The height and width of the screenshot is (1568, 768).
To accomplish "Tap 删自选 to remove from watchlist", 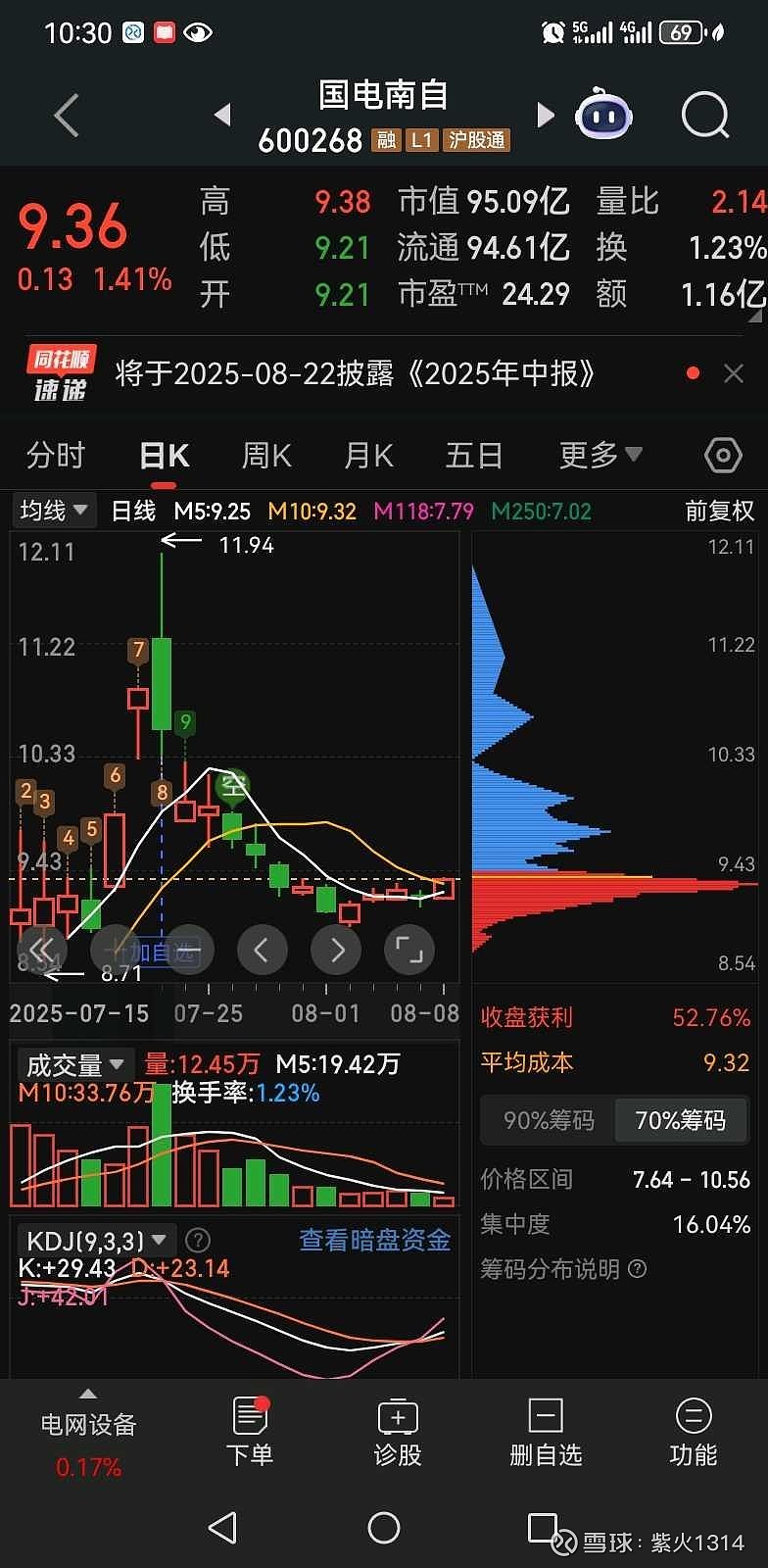I will click(x=546, y=1433).
